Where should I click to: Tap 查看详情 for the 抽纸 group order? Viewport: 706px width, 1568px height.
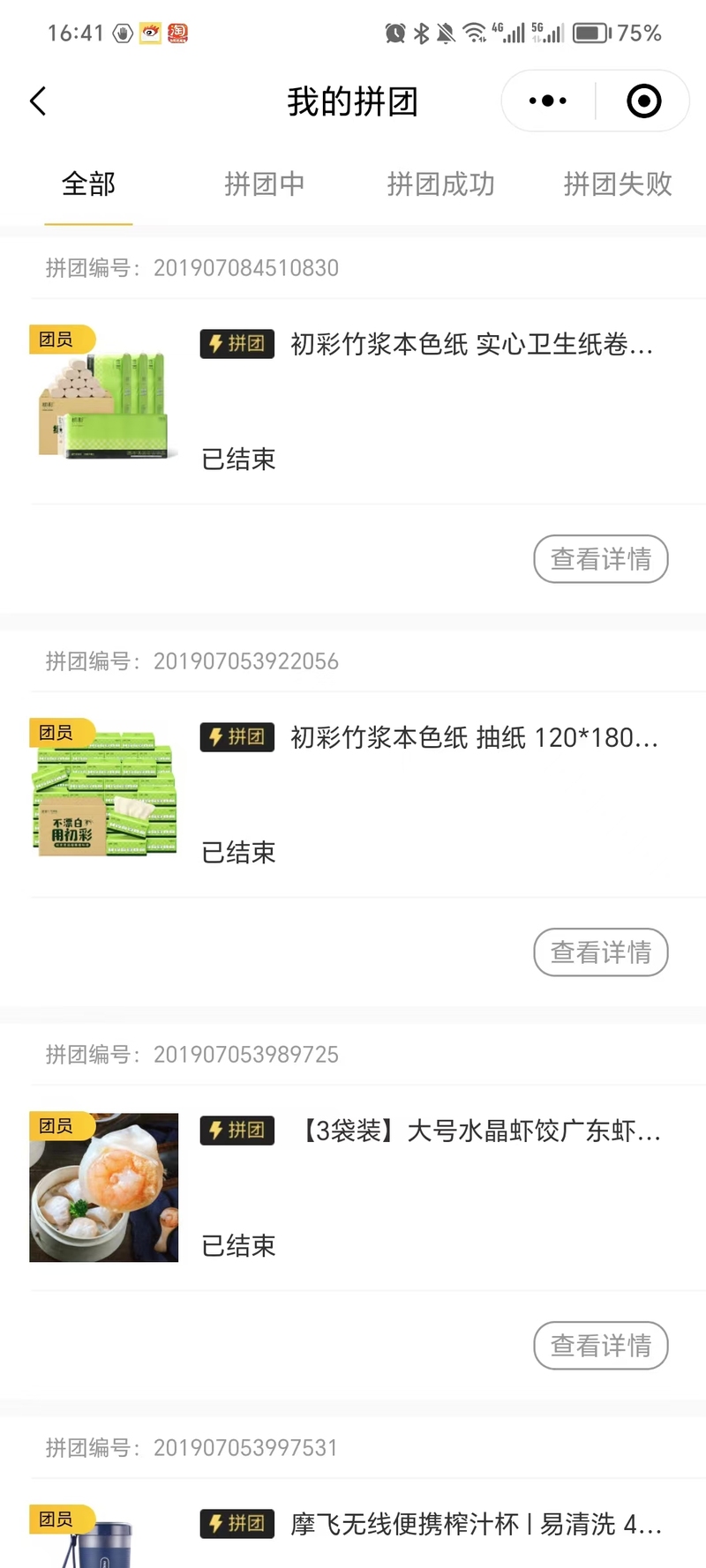click(x=601, y=952)
